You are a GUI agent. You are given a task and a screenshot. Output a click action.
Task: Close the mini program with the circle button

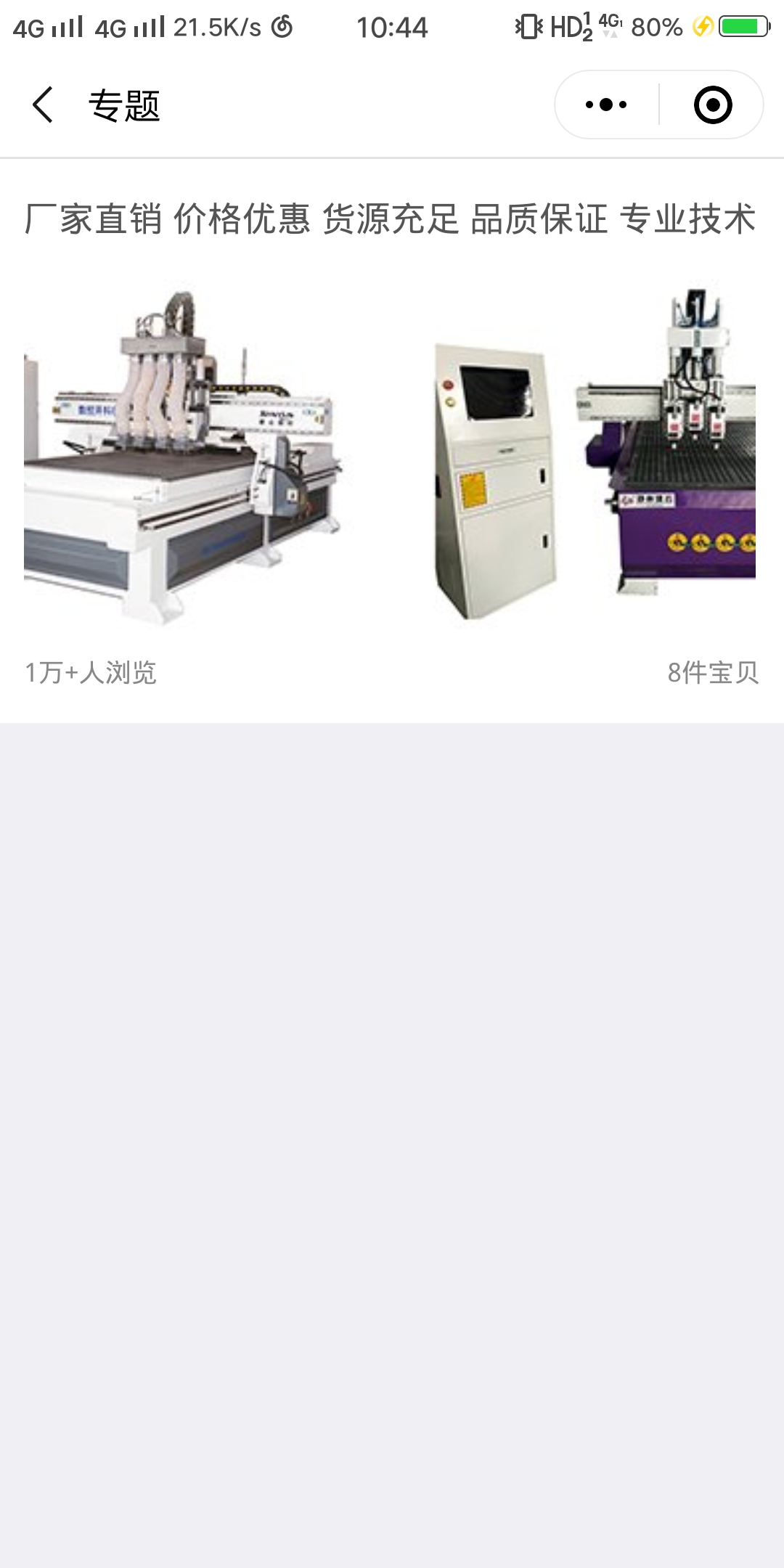(x=712, y=105)
